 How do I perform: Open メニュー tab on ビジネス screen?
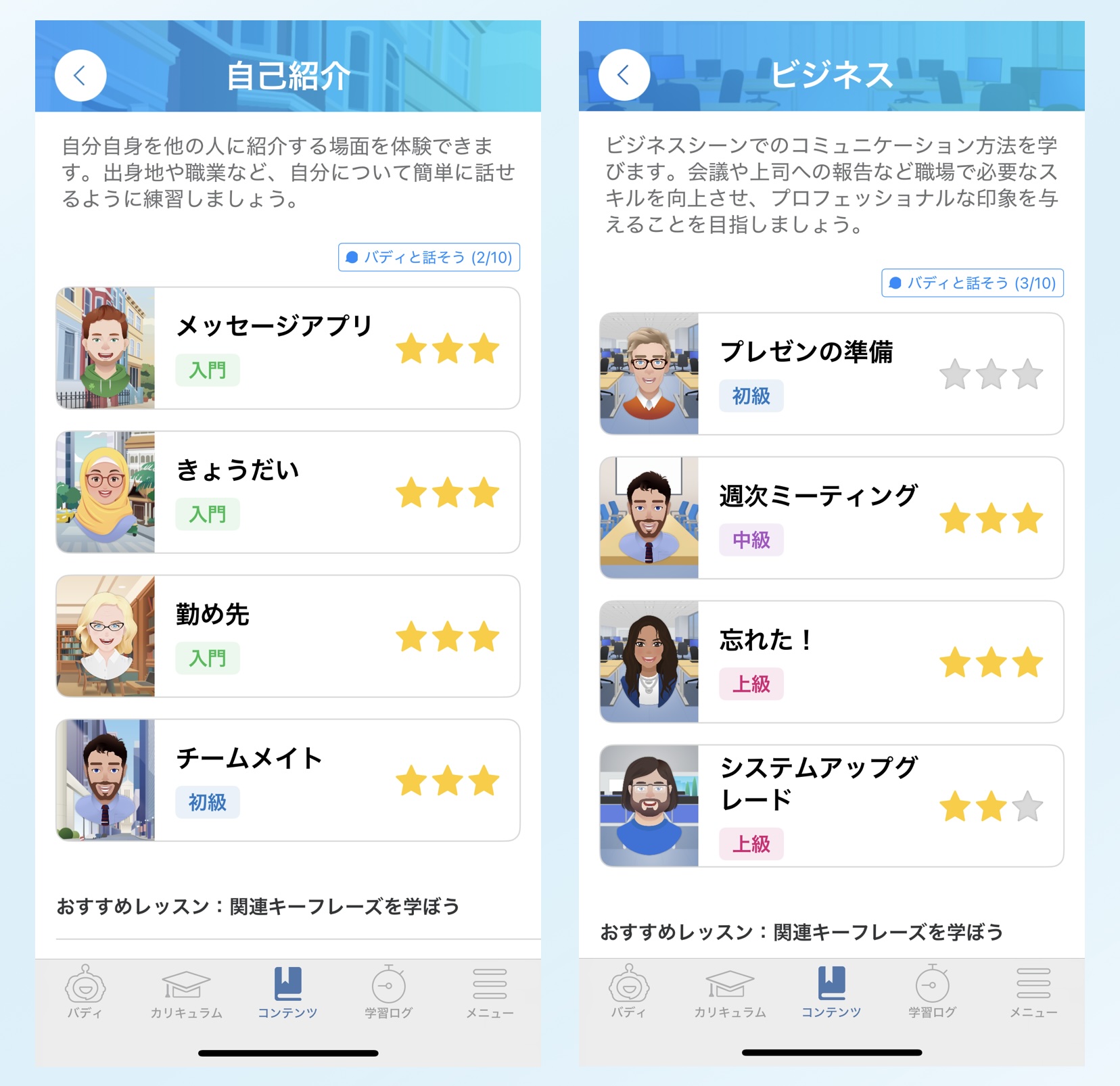coord(1033,991)
